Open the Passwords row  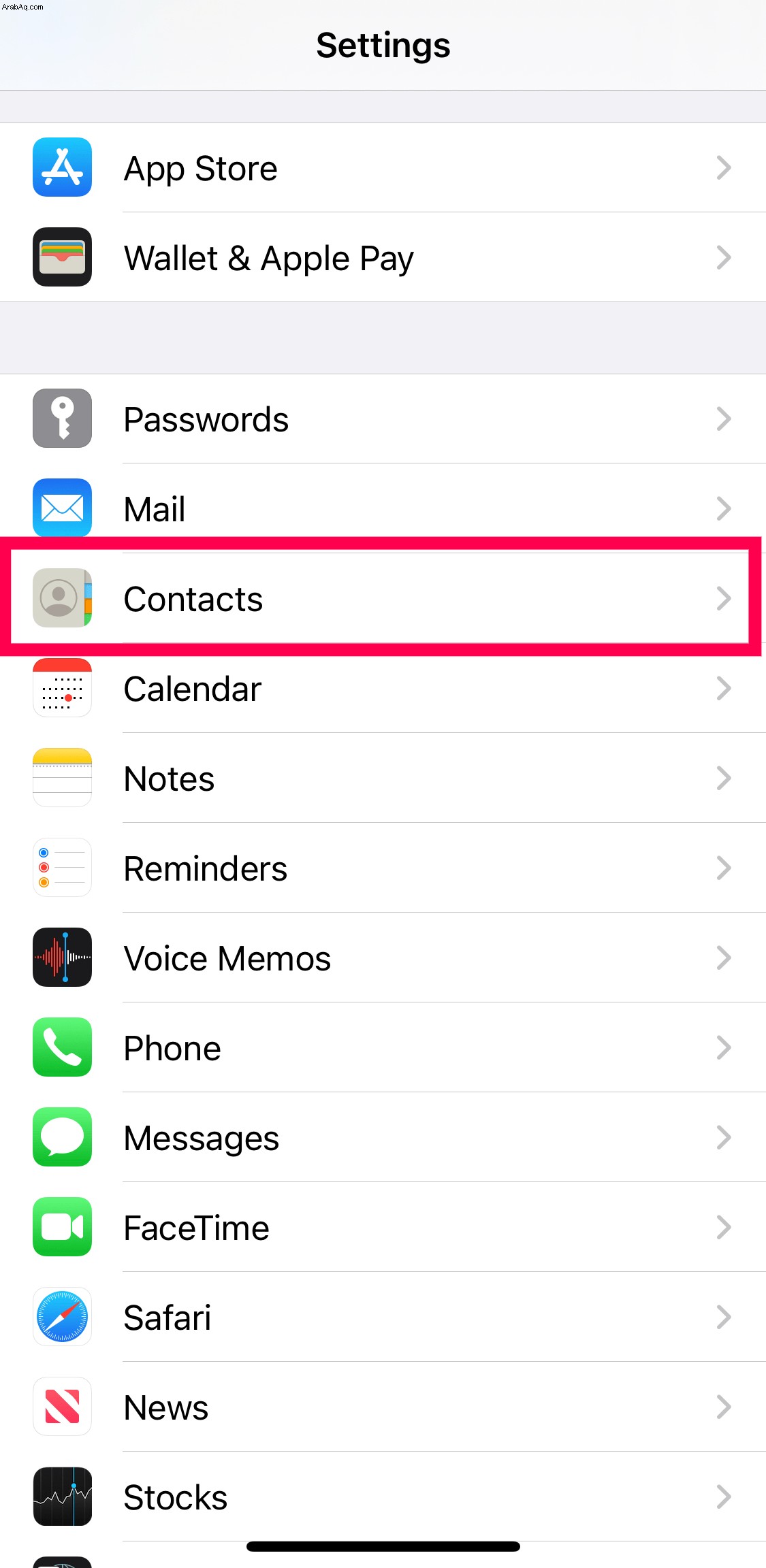(x=383, y=419)
